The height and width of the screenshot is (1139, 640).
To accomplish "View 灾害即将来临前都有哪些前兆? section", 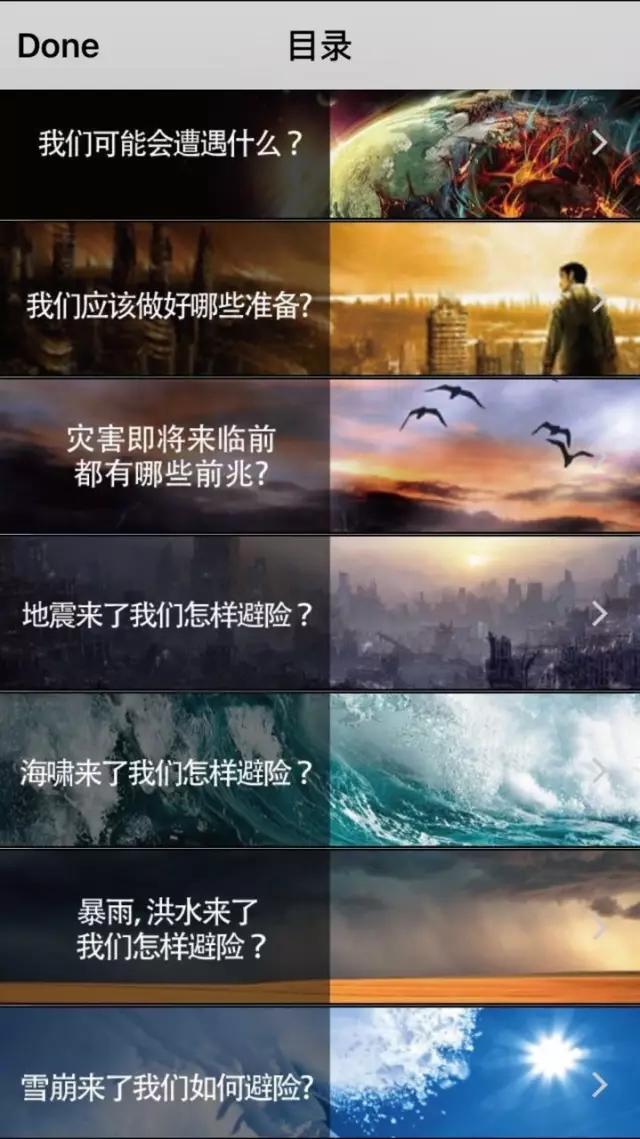I will [170, 456].
